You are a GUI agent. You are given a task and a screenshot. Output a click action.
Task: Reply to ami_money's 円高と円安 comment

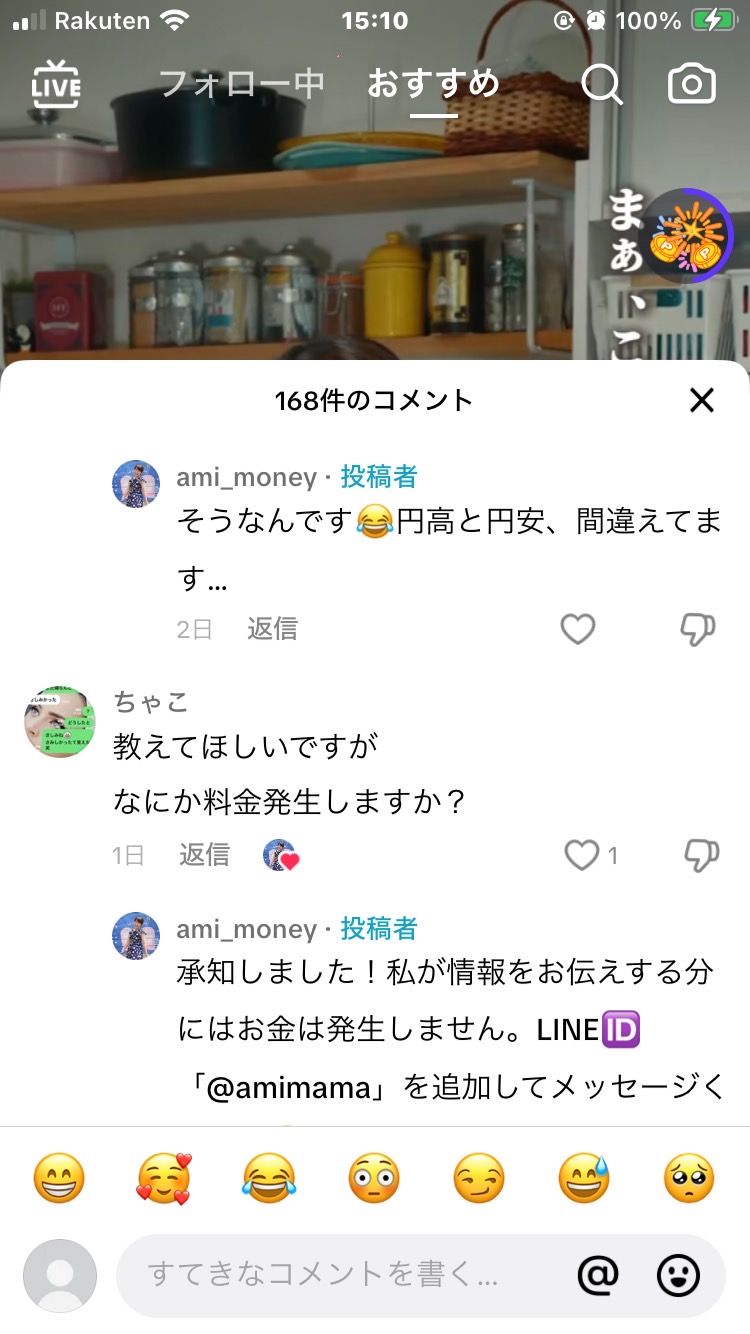tap(273, 629)
